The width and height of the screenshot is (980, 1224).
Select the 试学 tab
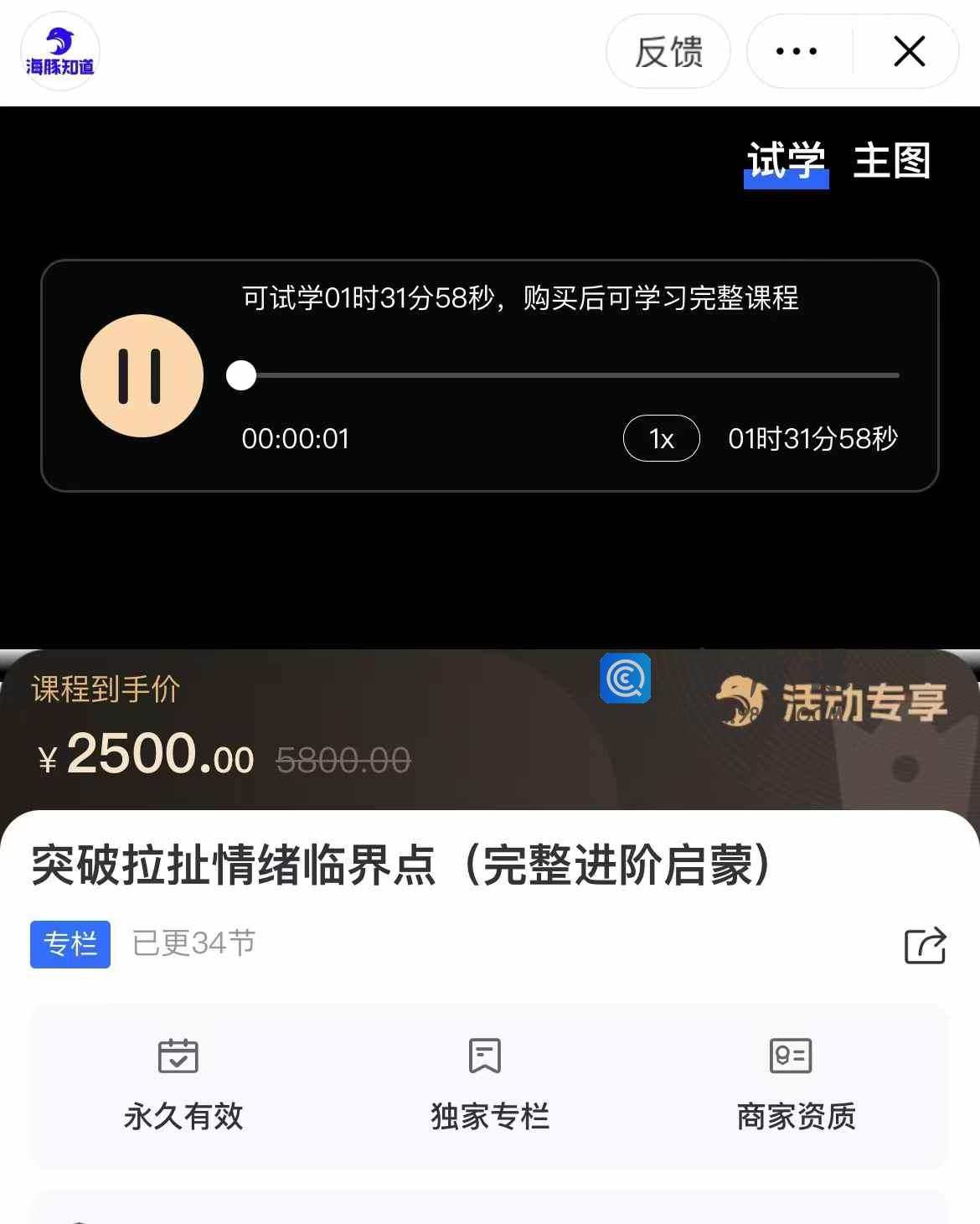pyautogui.click(x=786, y=161)
